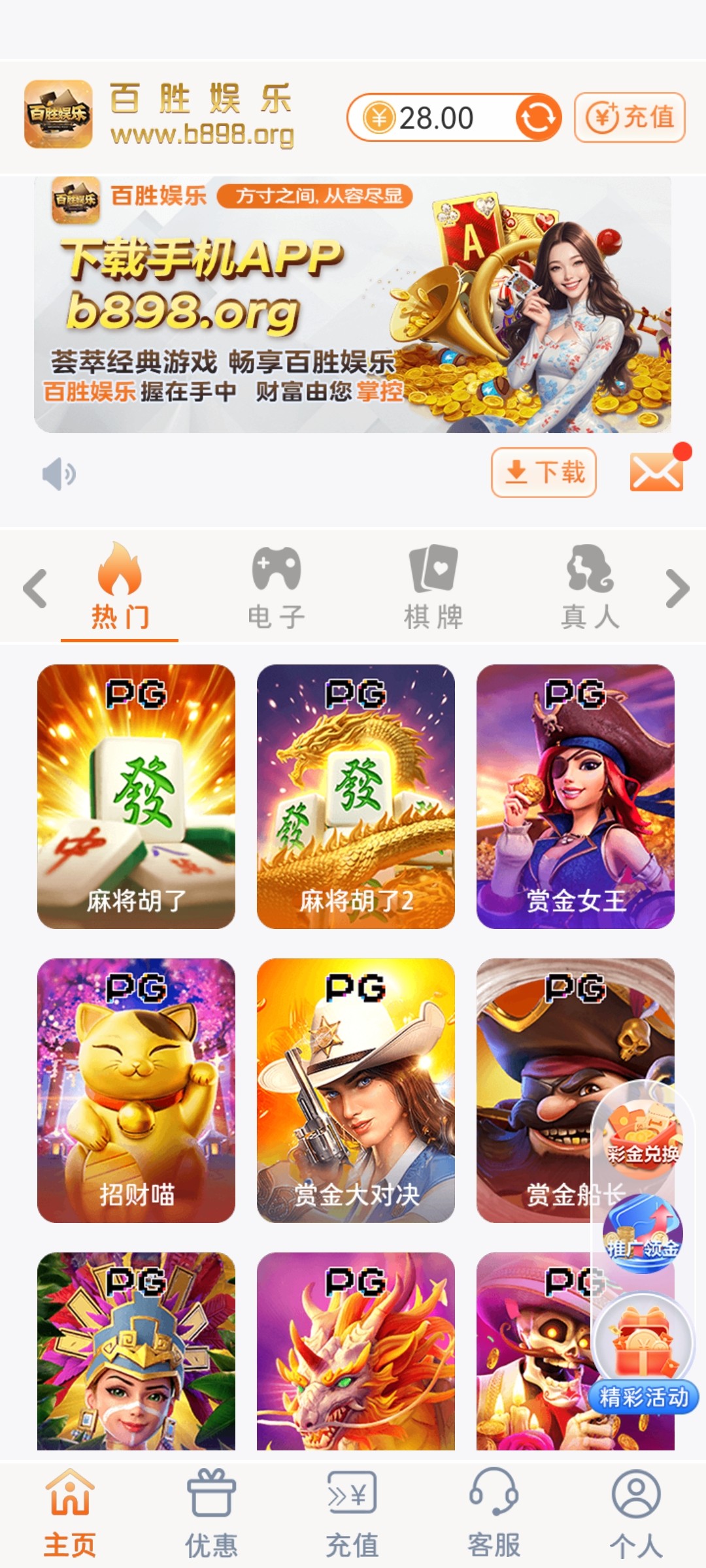Tap the 充值 button beside the balance
The image size is (706, 1568).
[x=630, y=118]
